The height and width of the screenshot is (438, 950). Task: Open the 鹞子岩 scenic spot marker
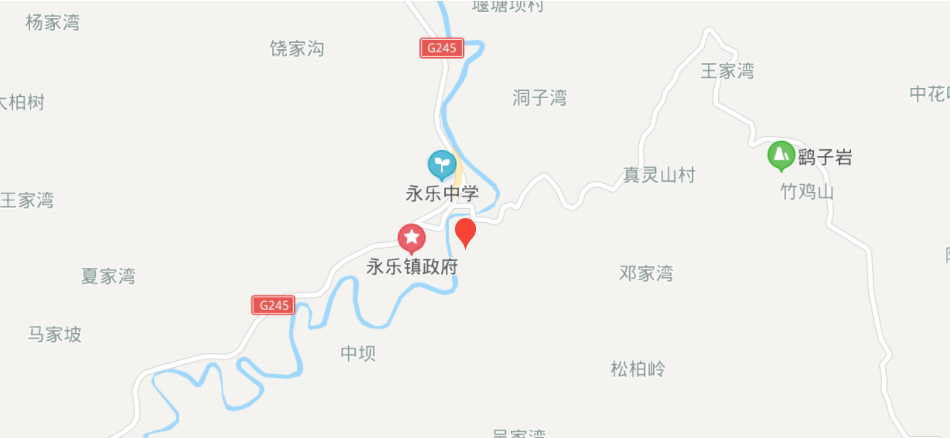pos(780,155)
